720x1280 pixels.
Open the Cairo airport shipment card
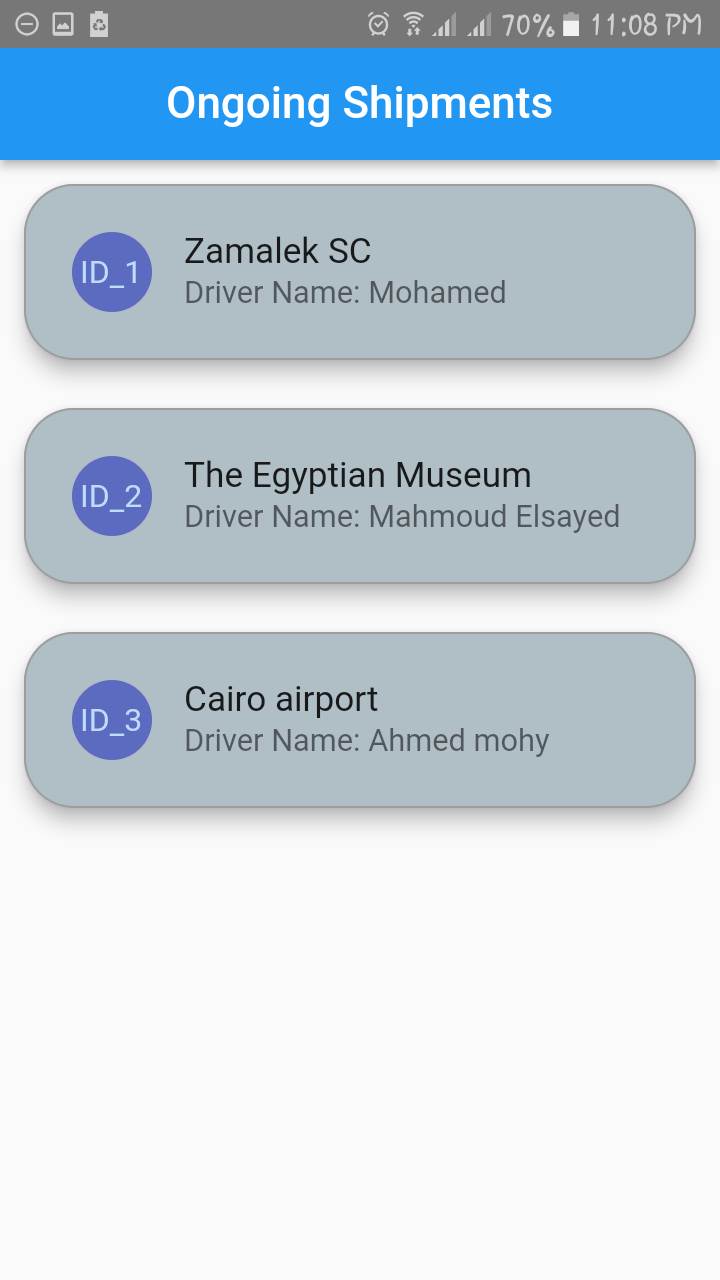[360, 719]
